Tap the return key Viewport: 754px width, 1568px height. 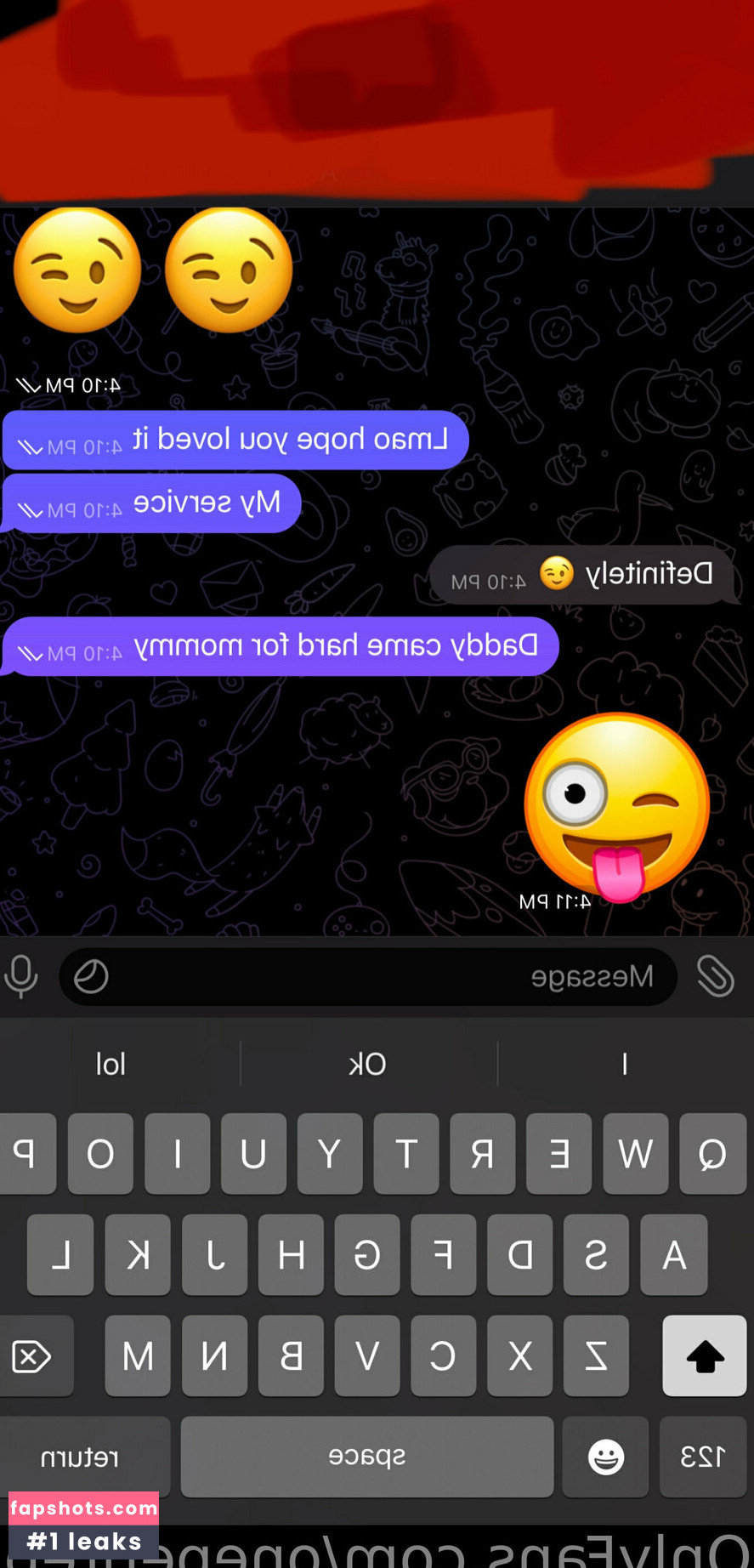(81, 1457)
